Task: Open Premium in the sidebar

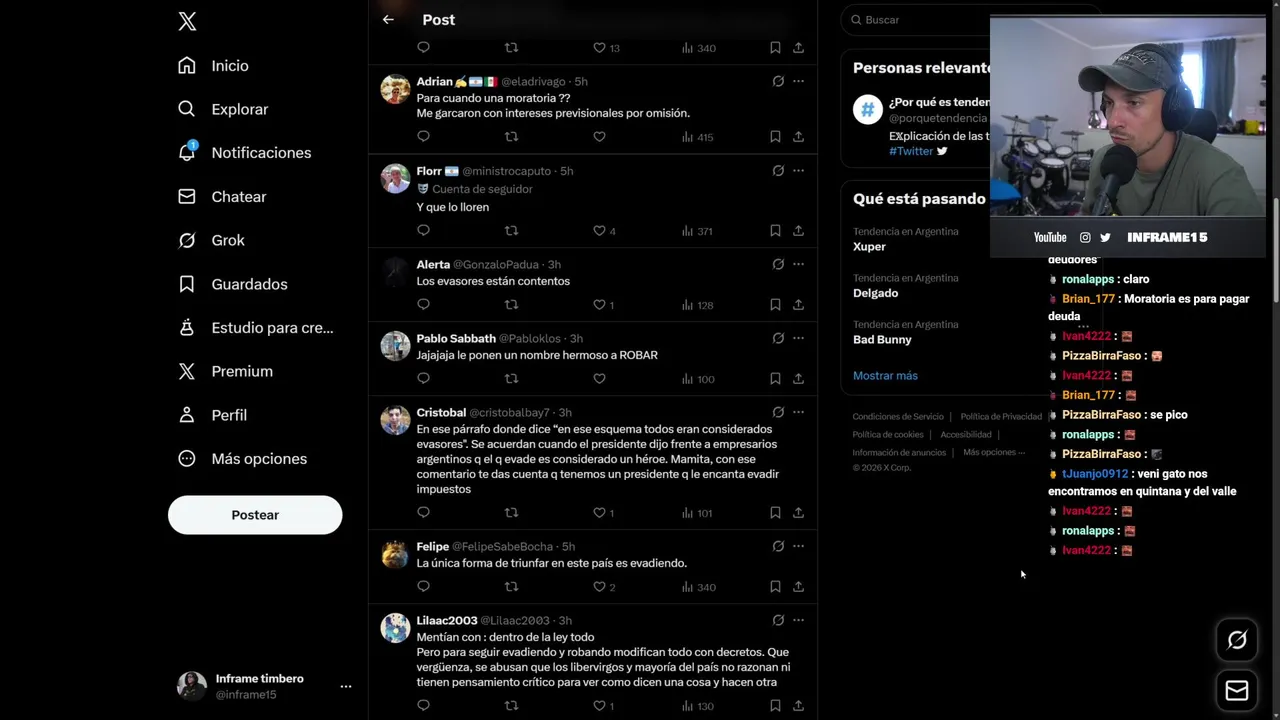Action: pyautogui.click(x=241, y=371)
